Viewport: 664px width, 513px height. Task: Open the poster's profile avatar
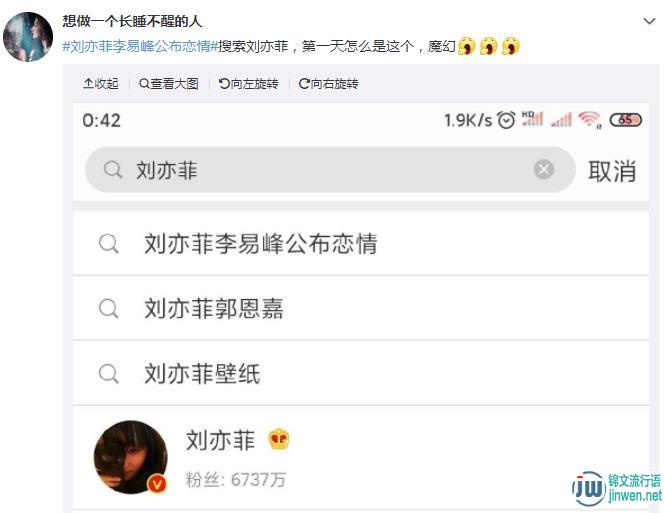(x=28, y=36)
